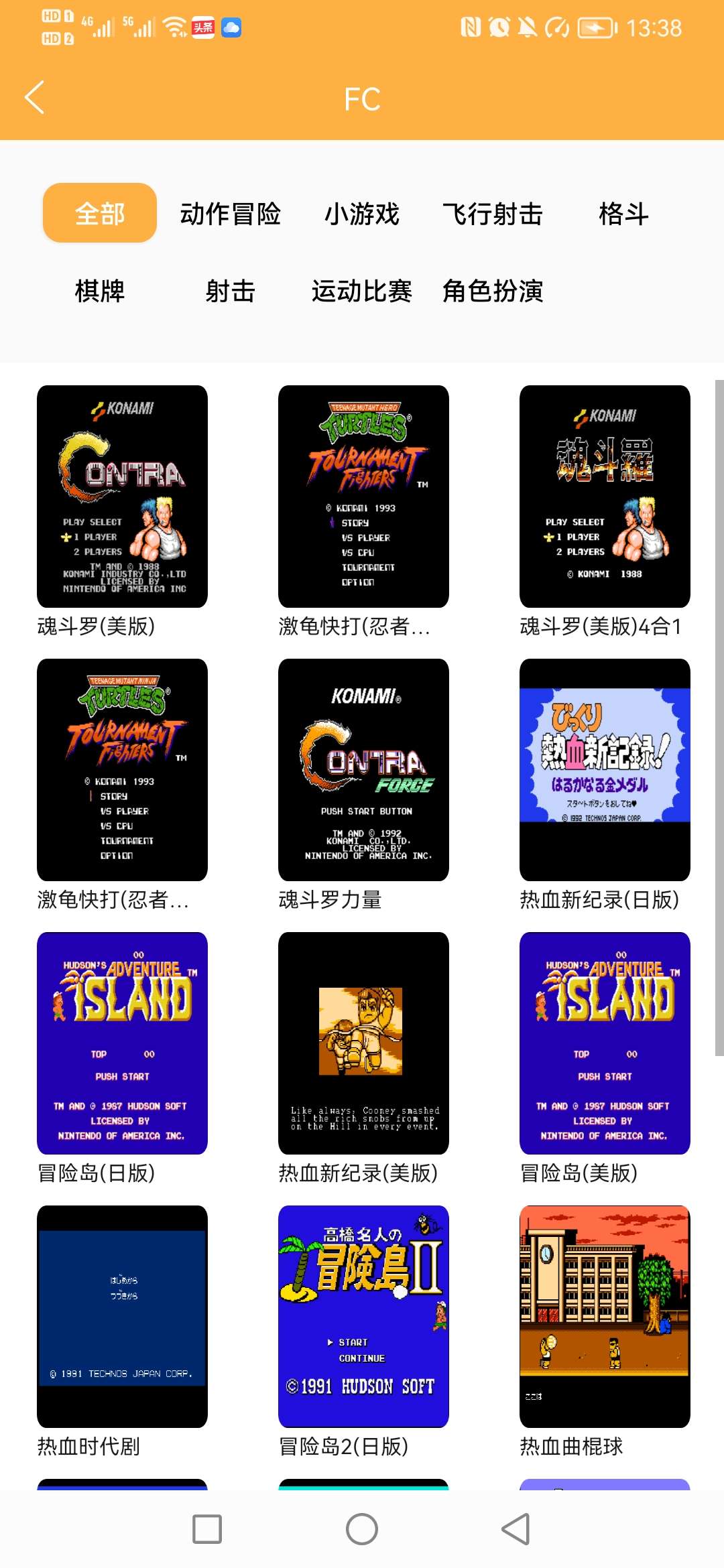
Task: Launch 冒险岛2(日版) game
Action: pos(363,1317)
